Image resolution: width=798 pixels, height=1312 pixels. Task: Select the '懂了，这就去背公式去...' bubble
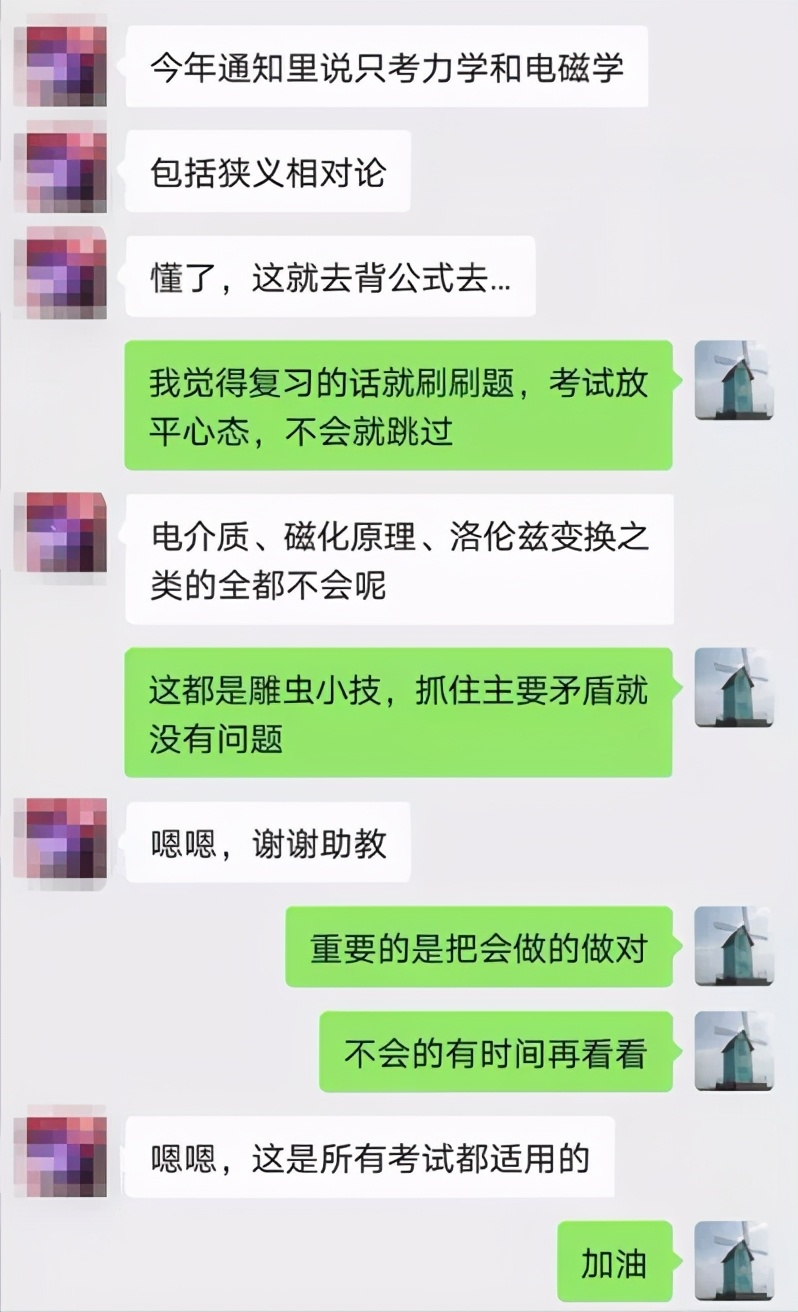tap(330, 277)
